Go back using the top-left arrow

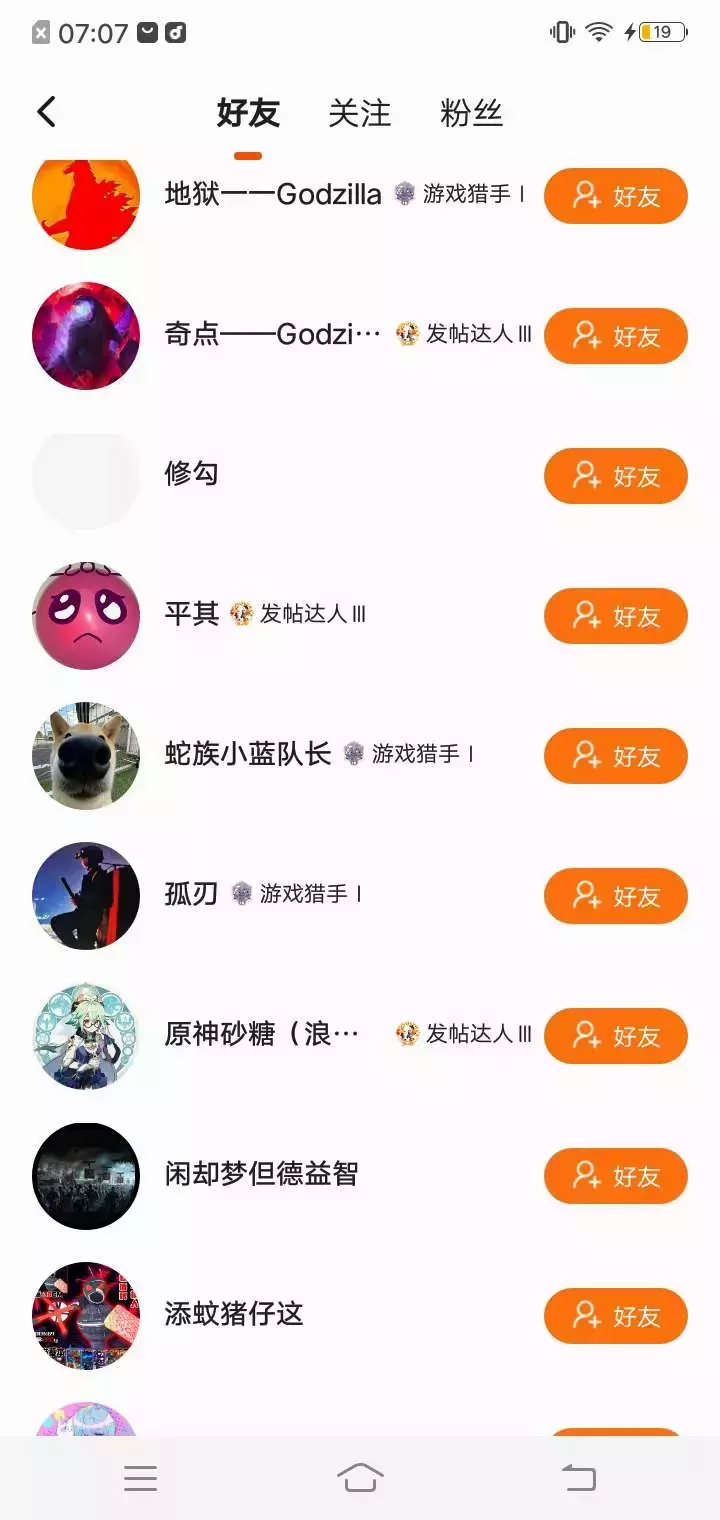point(46,112)
